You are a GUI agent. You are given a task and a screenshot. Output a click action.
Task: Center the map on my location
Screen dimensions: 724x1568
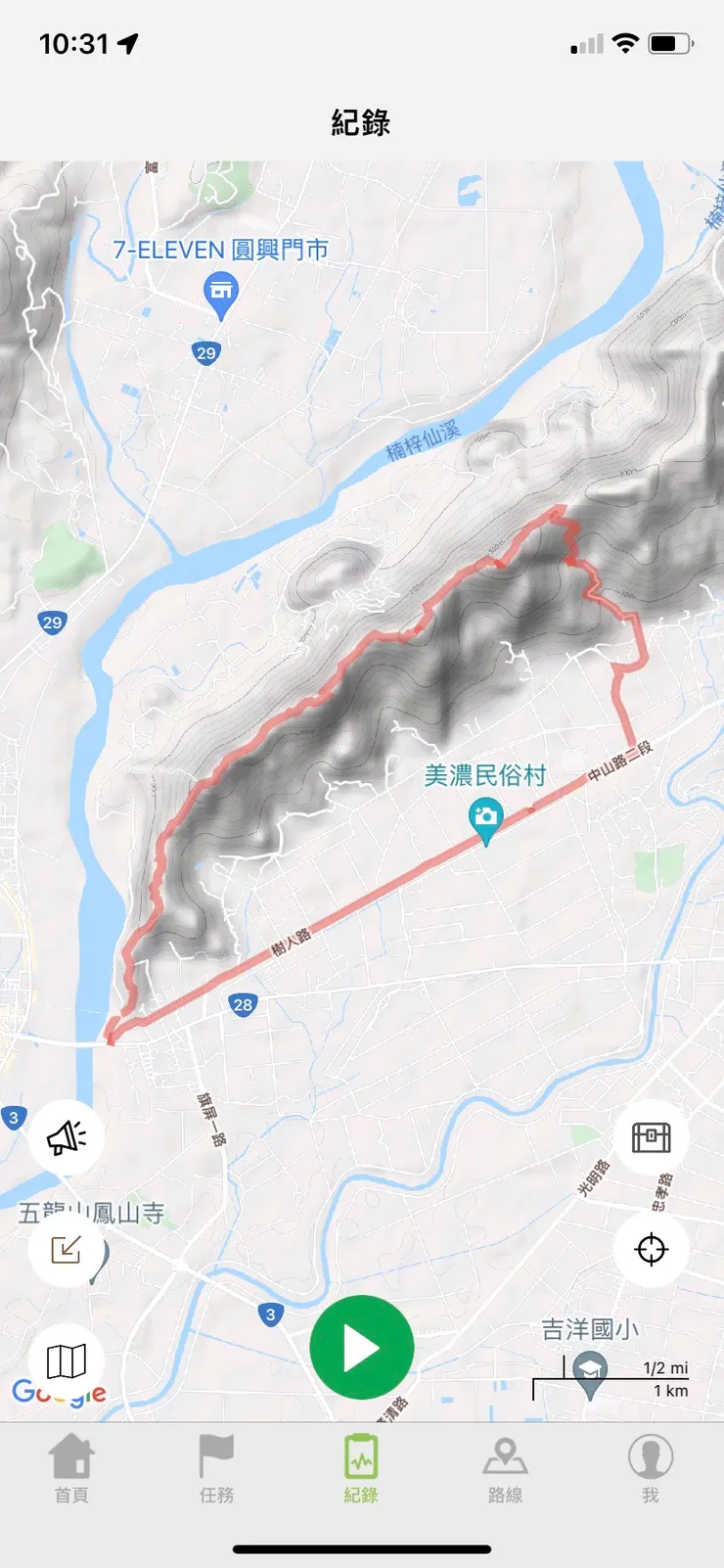651,1250
